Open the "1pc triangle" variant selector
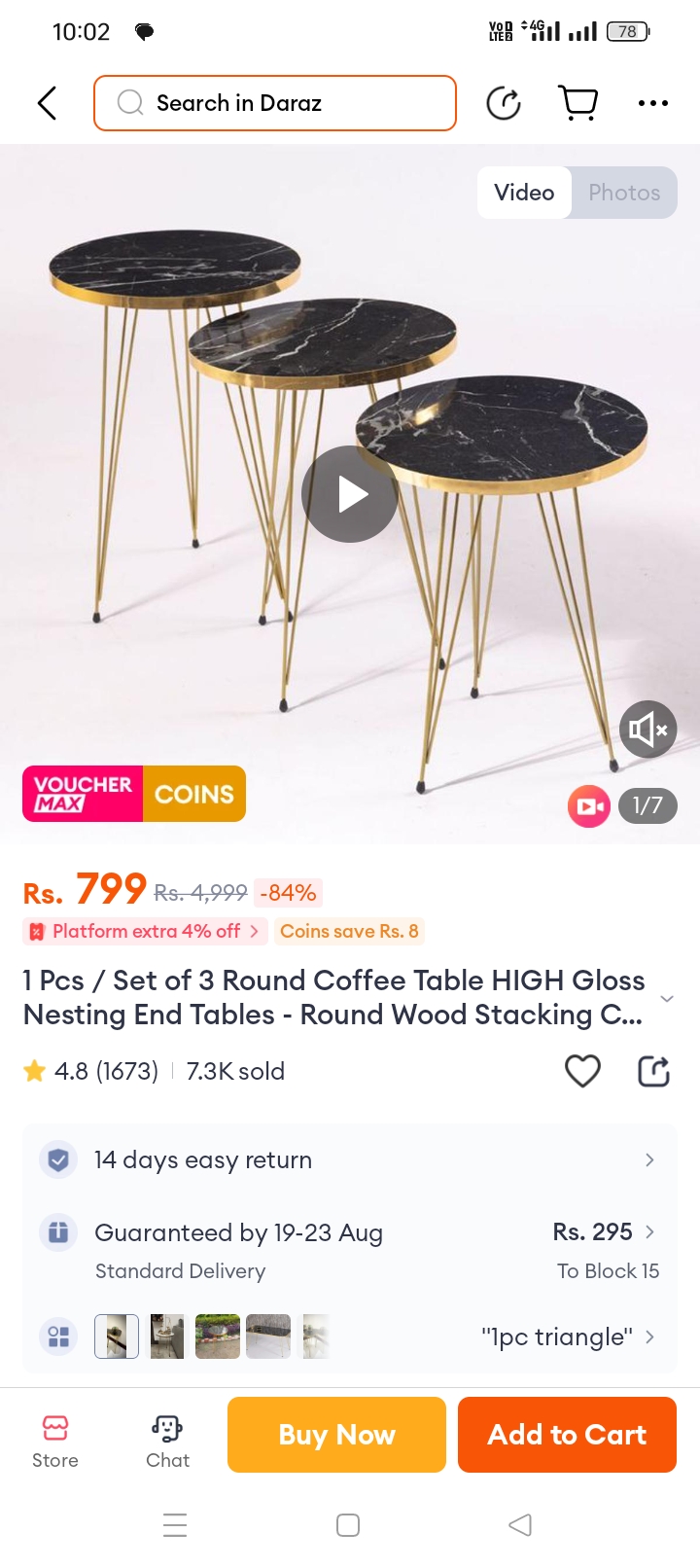This screenshot has width=700, height=1568. [x=567, y=1336]
